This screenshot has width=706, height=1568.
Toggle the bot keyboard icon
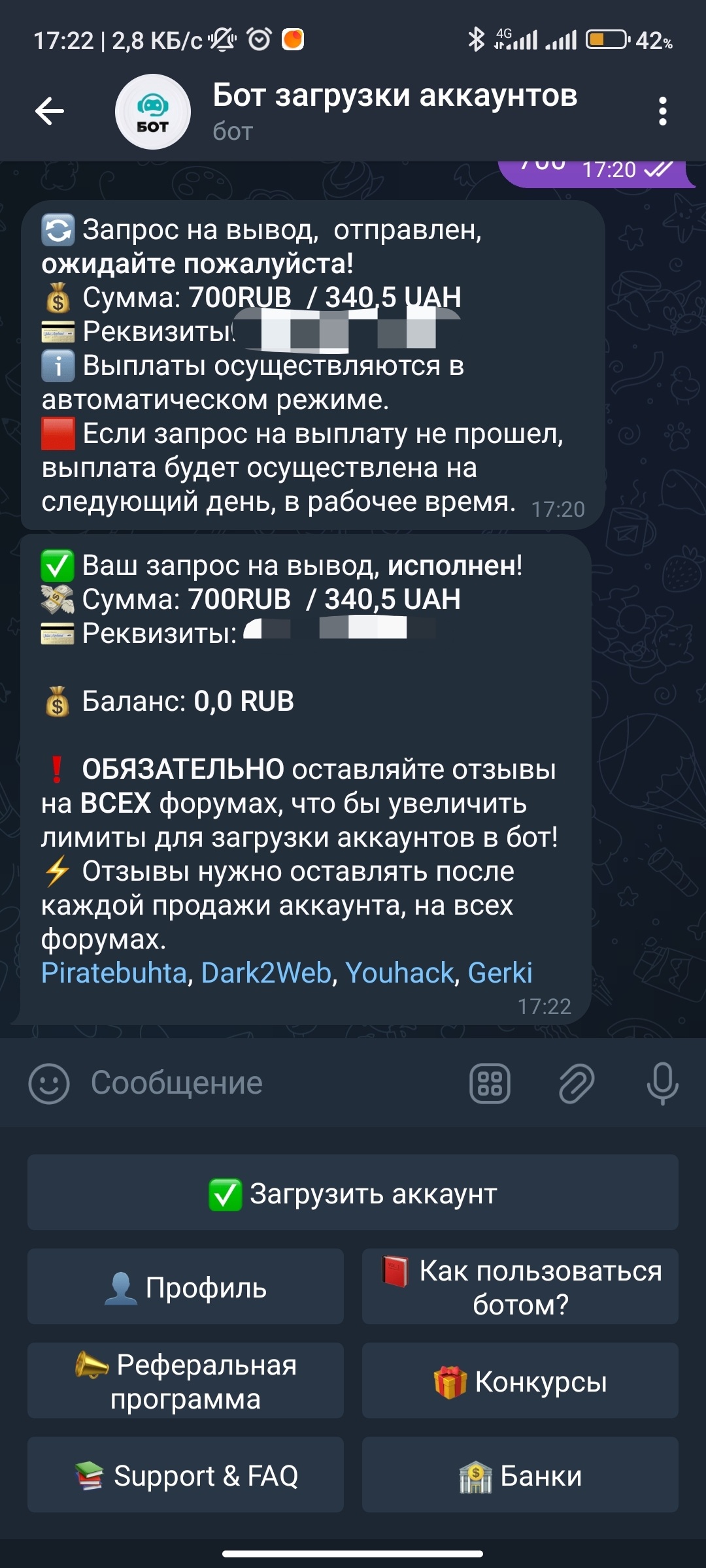[x=490, y=1083]
